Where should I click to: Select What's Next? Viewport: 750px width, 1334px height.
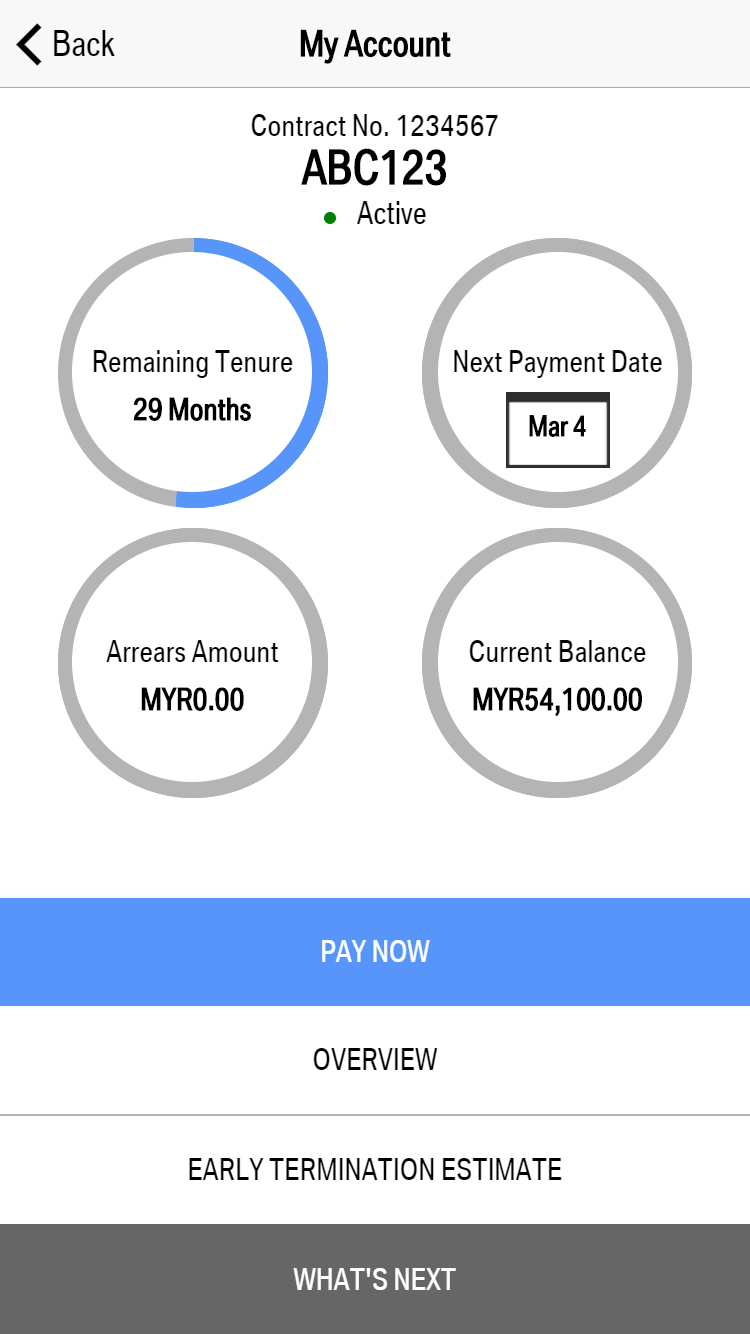pos(375,1279)
